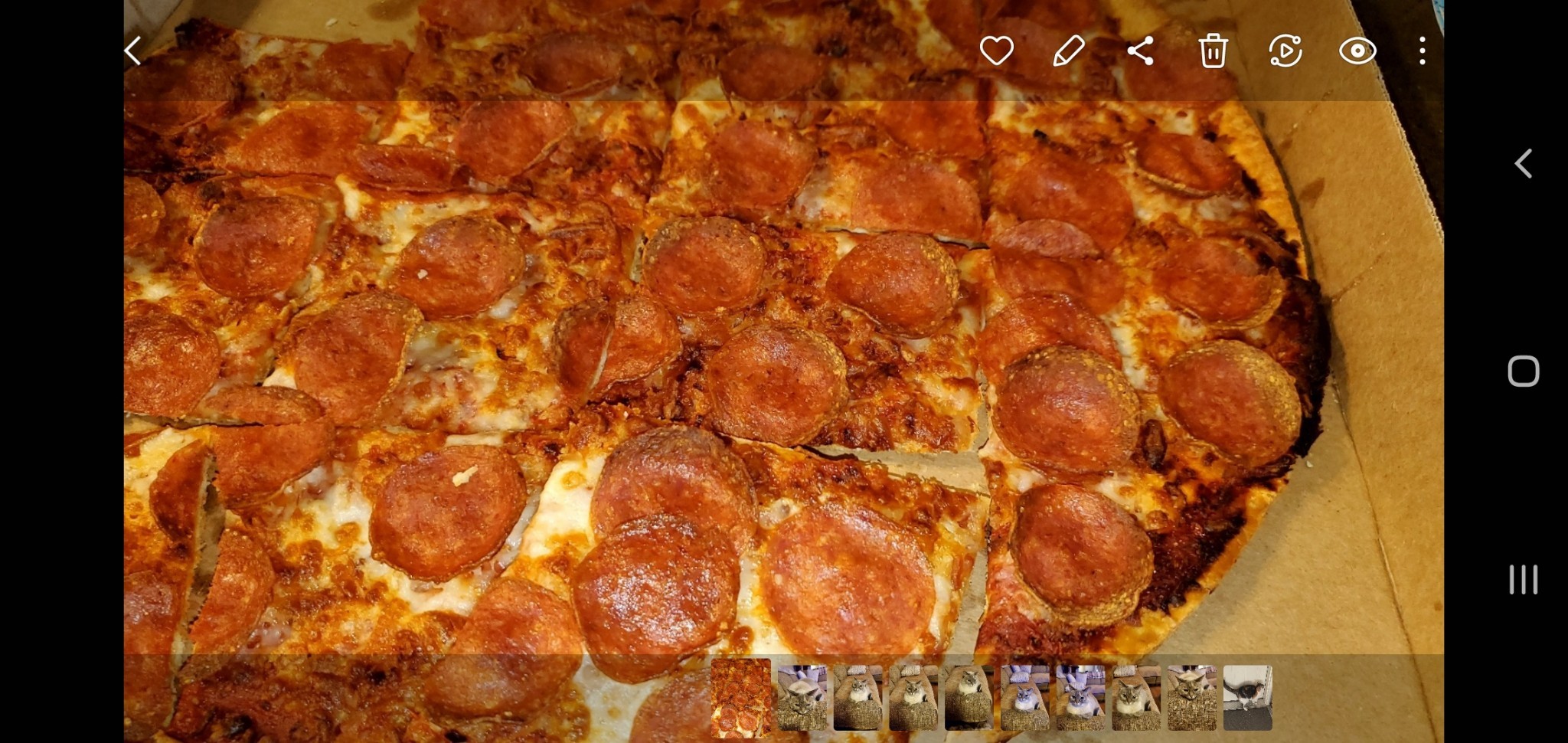Image resolution: width=1568 pixels, height=743 pixels.
Task: Tap the system home button
Action: 1523,371
